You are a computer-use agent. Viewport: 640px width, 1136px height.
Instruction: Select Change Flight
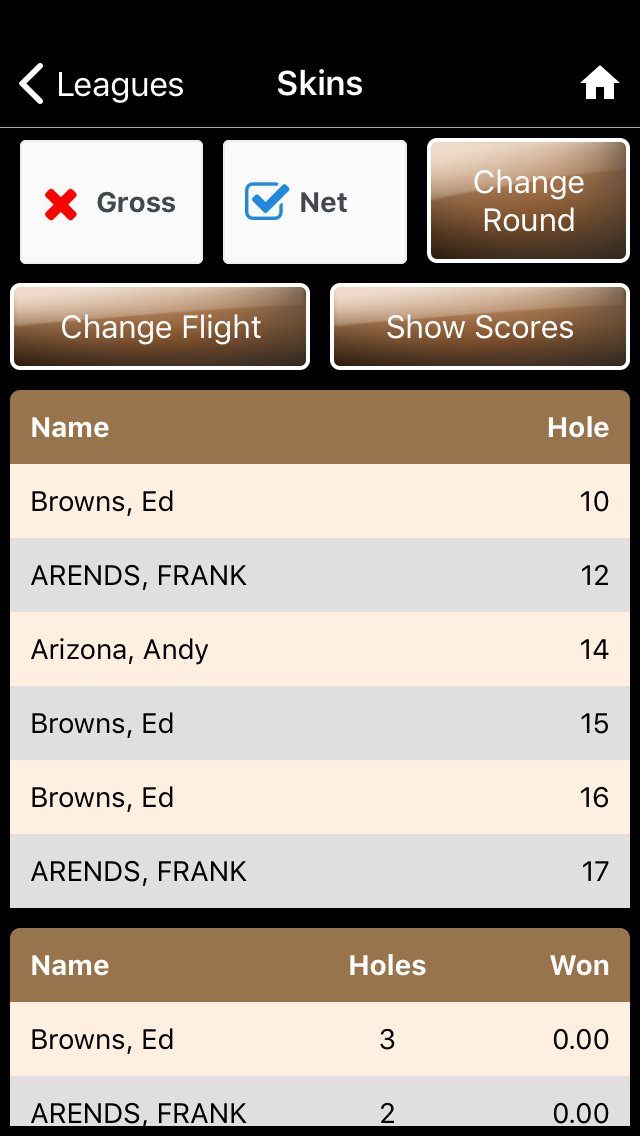pos(160,327)
